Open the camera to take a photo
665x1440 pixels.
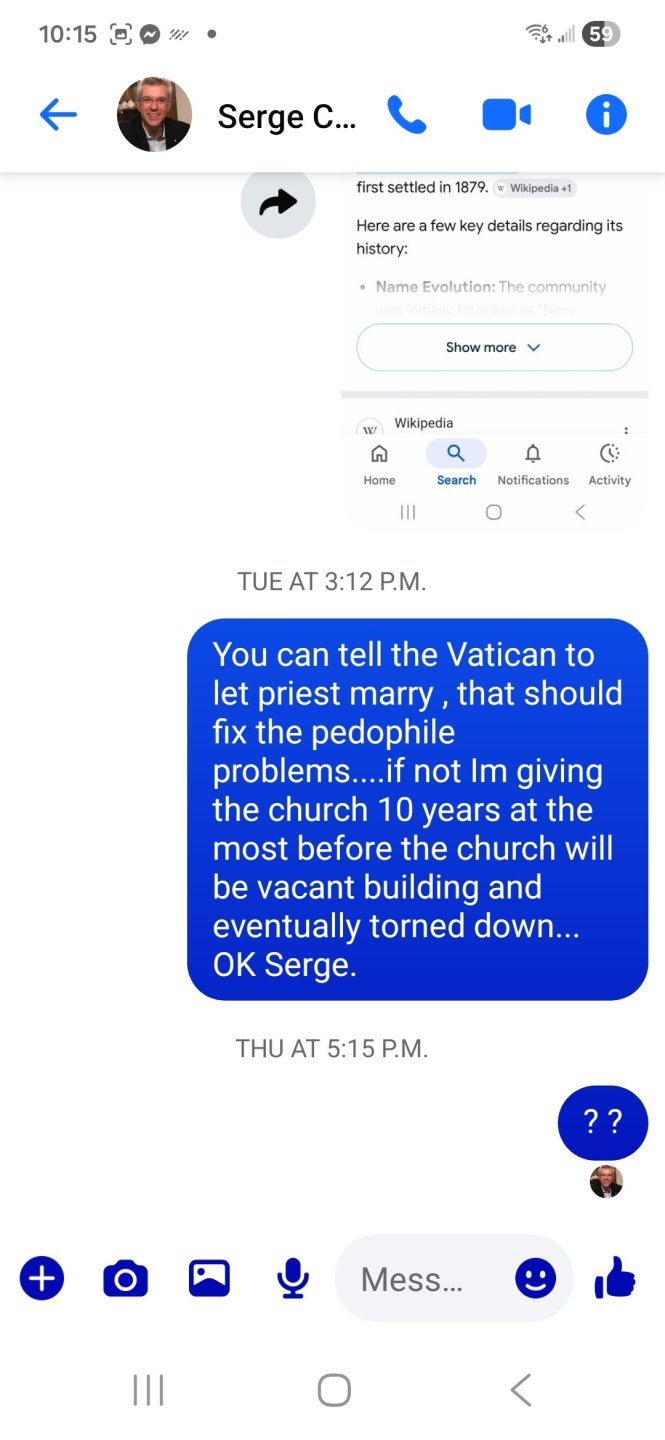pyautogui.click(x=125, y=1278)
